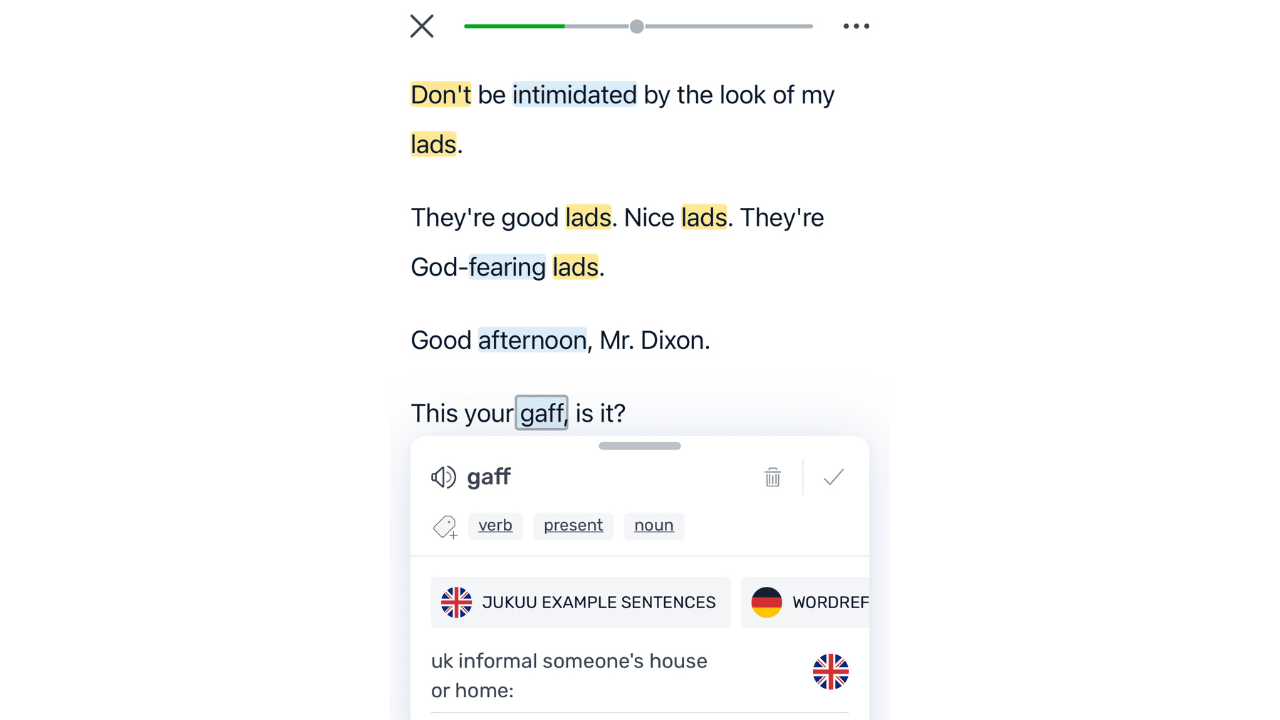Look up the highlighted word fearing

click(x=508, y=267)
